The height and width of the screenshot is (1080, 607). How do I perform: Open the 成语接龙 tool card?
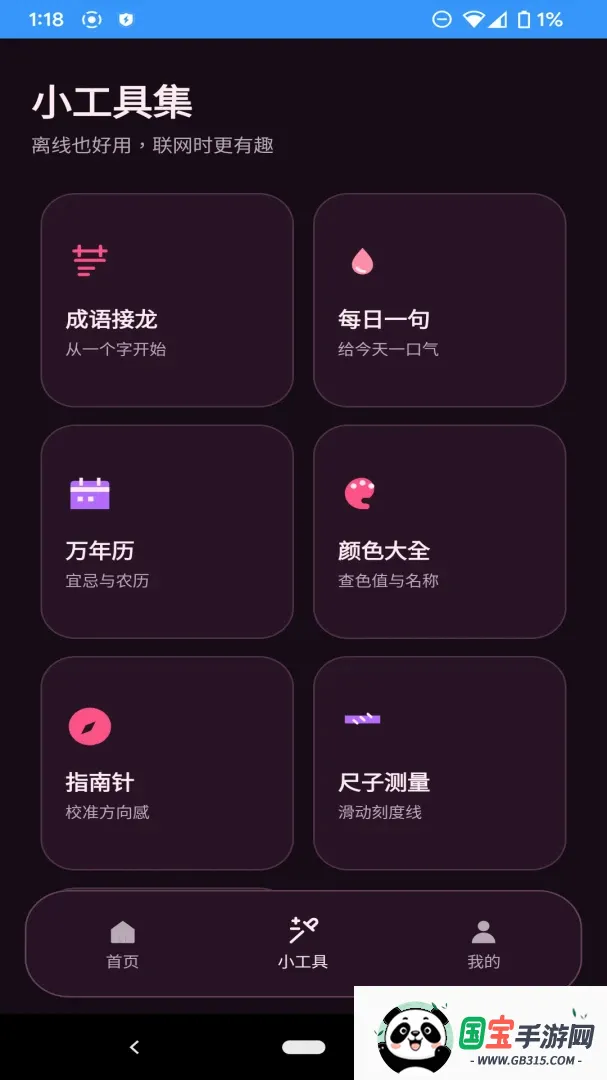point(167,300)
